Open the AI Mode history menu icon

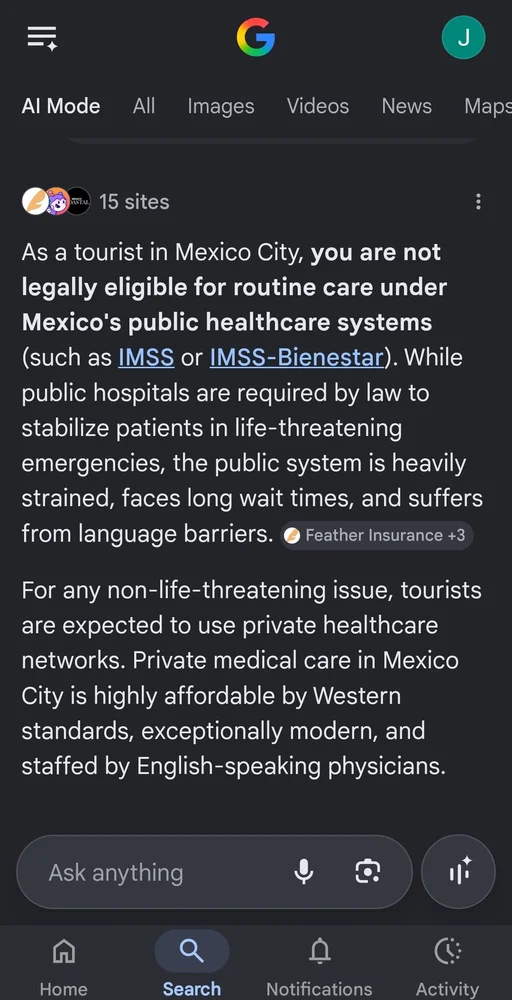42,38
